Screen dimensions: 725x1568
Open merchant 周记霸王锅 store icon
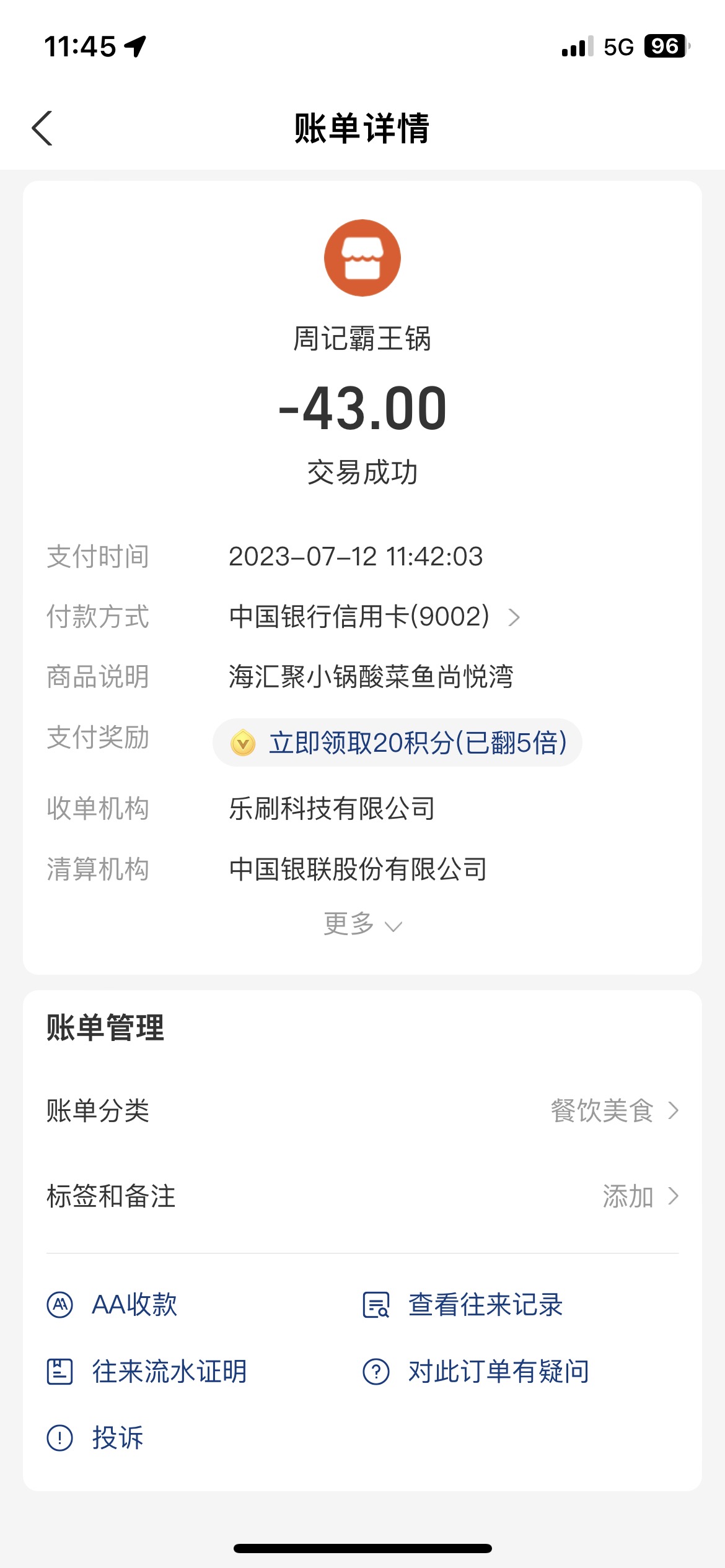click(x=362, y=258)
